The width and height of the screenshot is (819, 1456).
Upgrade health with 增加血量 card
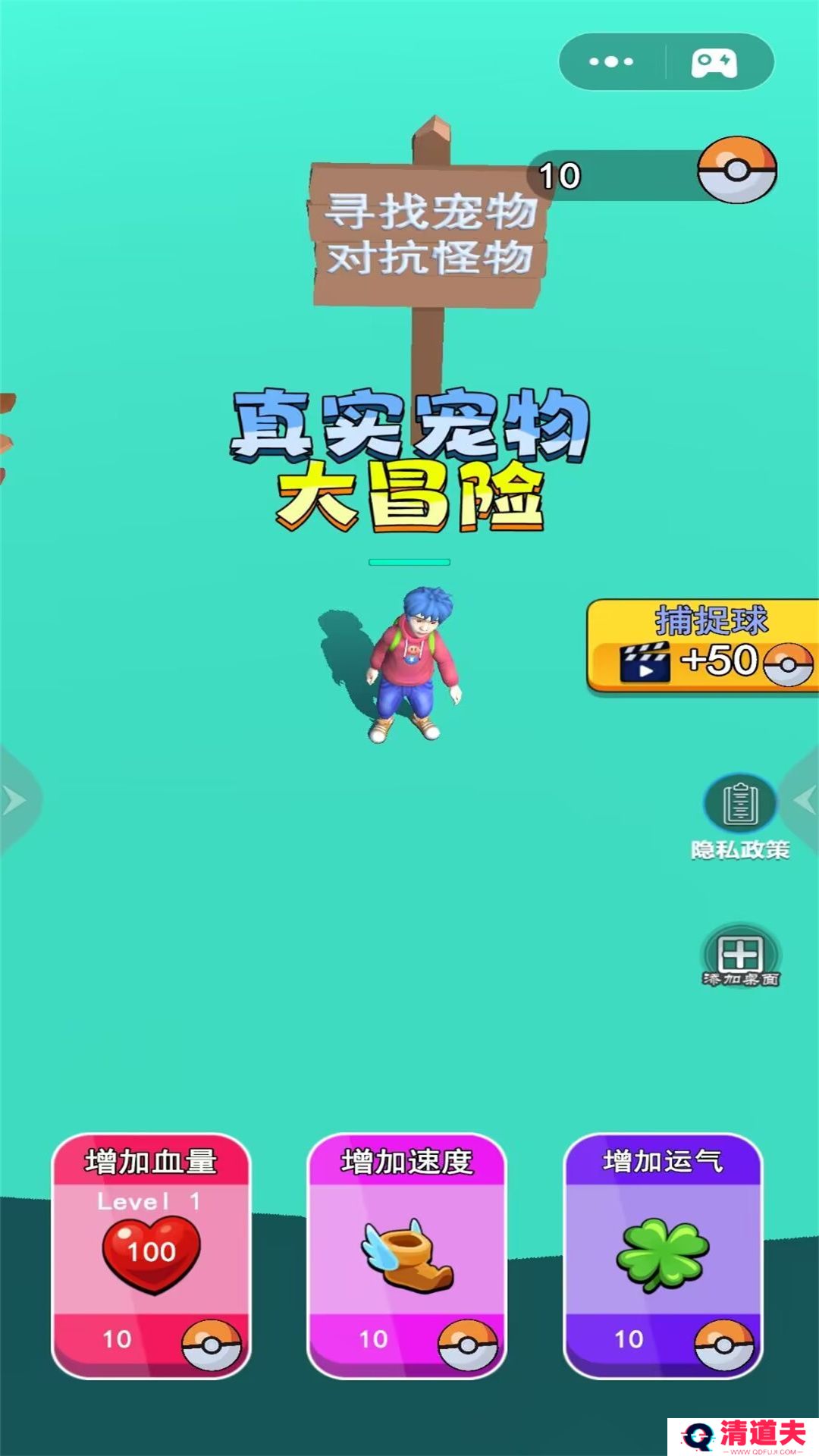(151, 1255)
